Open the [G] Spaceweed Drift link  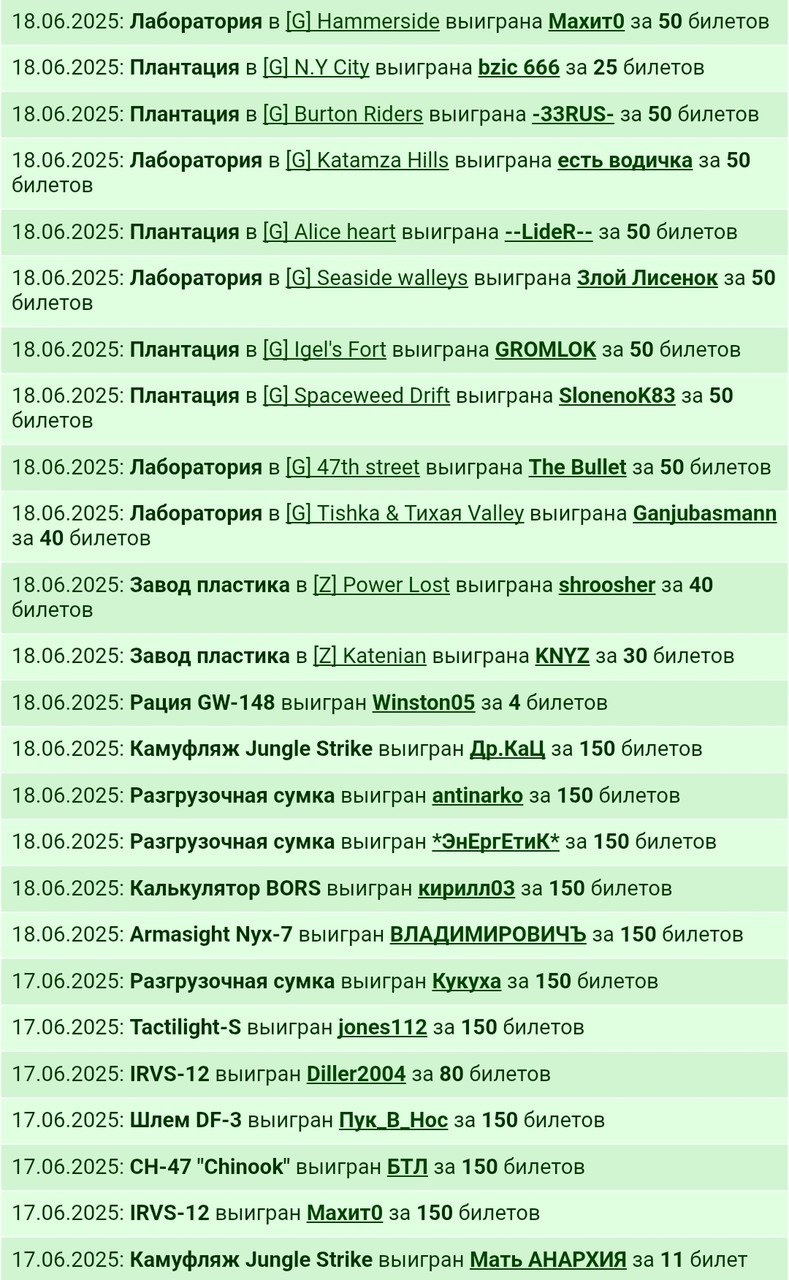356,396
